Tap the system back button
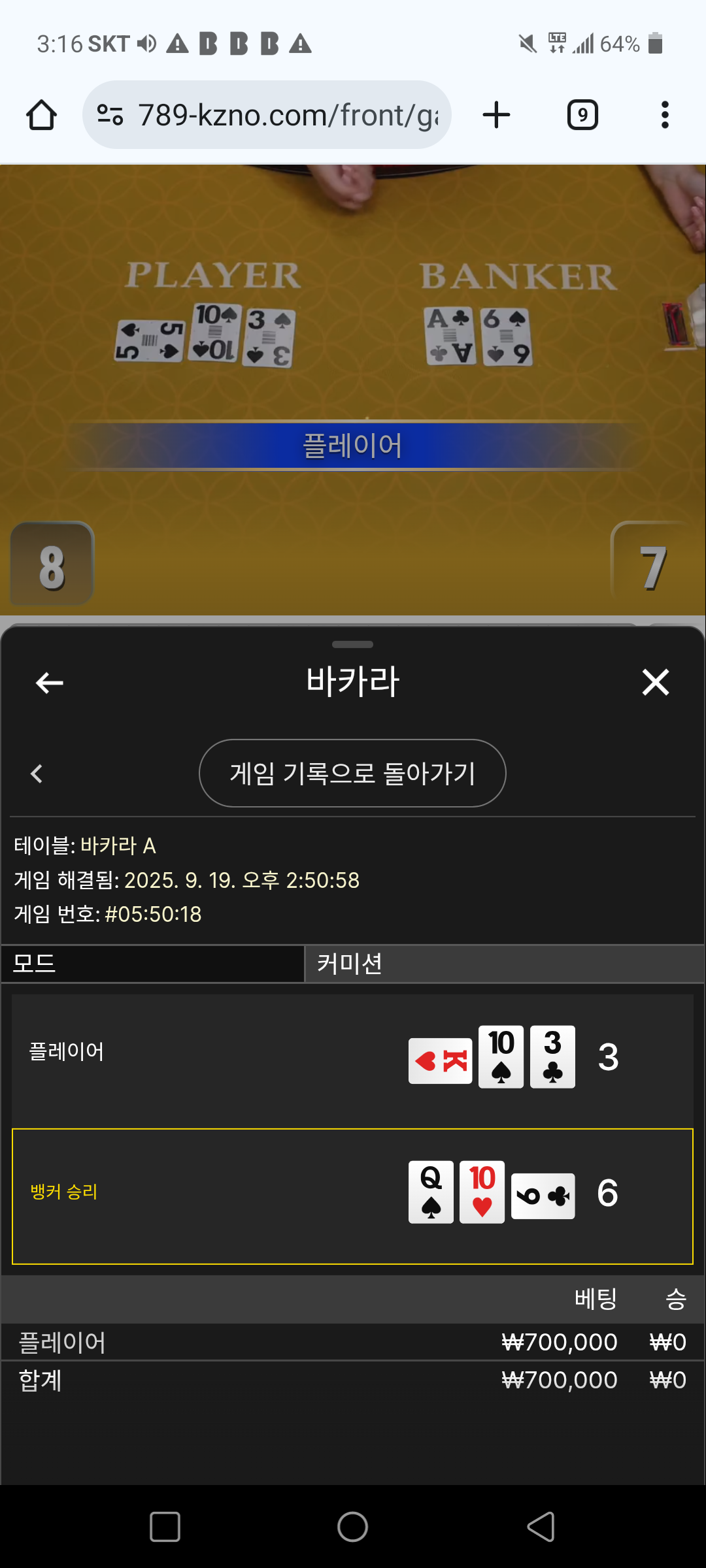 point(541,1527)
